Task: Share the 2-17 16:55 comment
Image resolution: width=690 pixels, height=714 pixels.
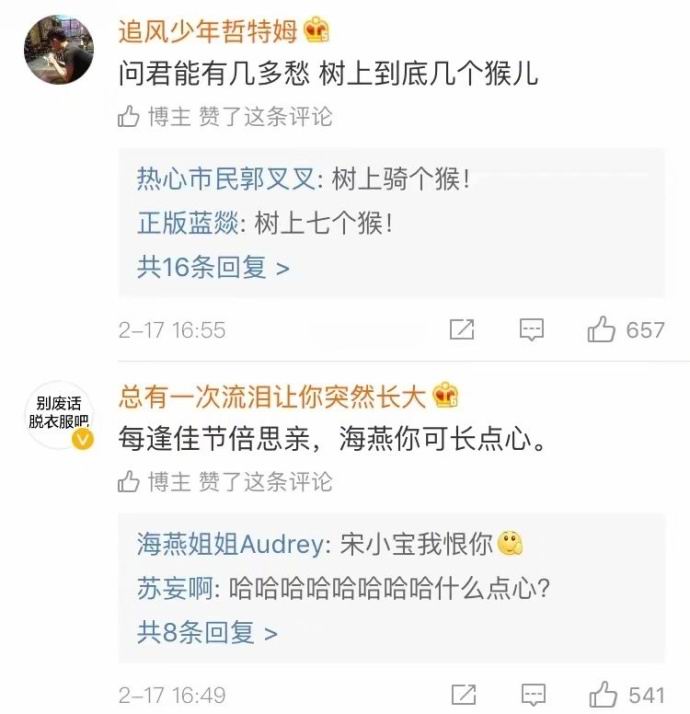Action: click(x=462, y=330)
